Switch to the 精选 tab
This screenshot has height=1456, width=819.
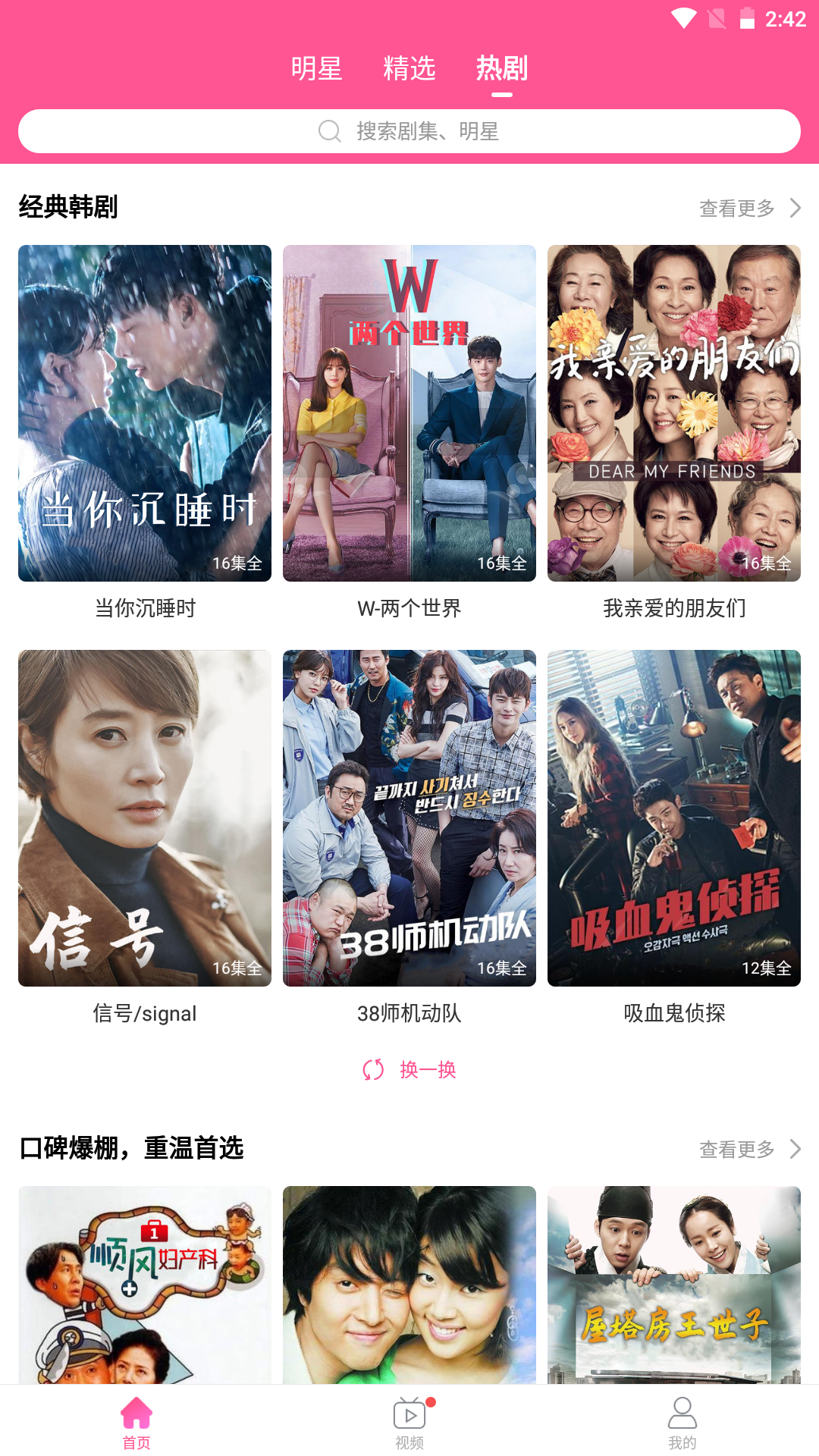(x=409, y=68)
